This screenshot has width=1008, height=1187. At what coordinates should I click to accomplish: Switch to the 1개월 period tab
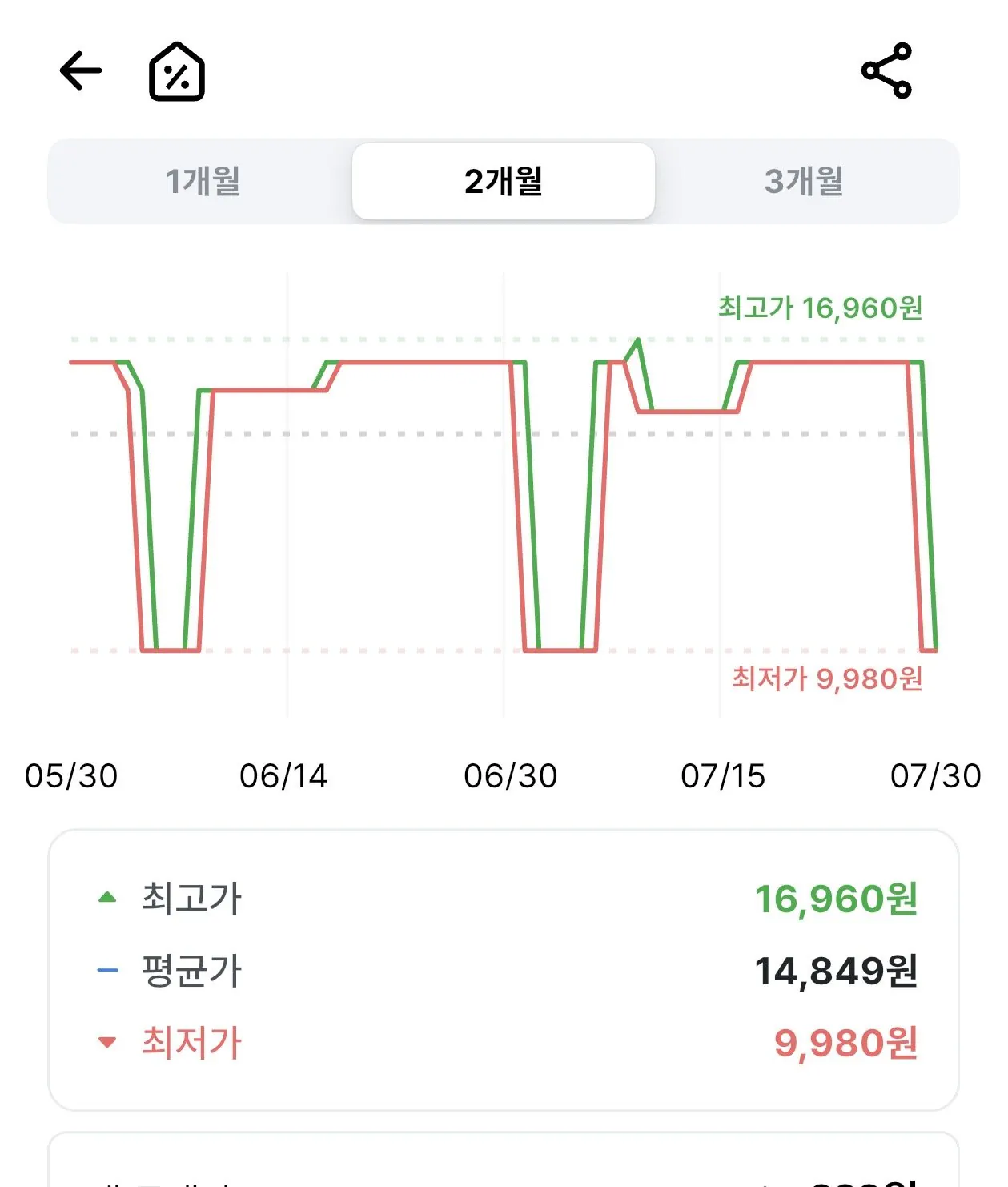coord(203,181)
